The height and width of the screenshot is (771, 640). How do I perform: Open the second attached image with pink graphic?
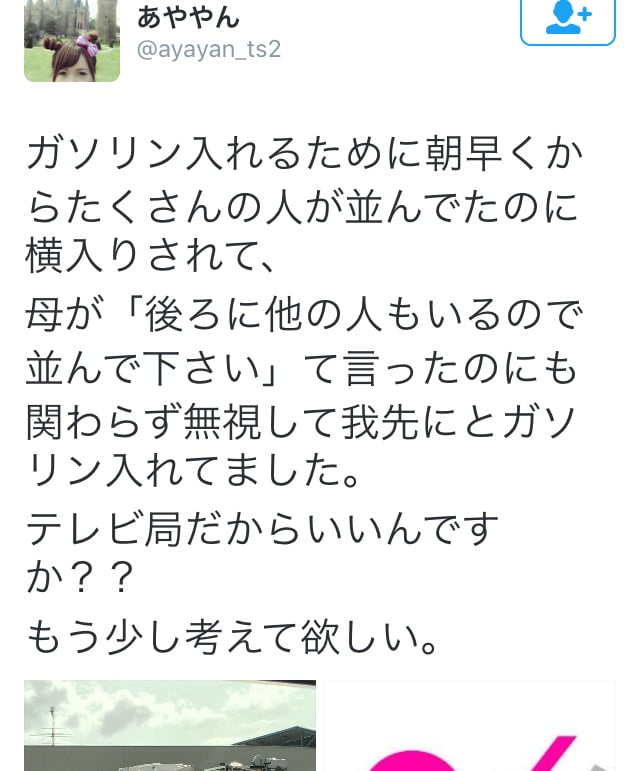(470, 726)
